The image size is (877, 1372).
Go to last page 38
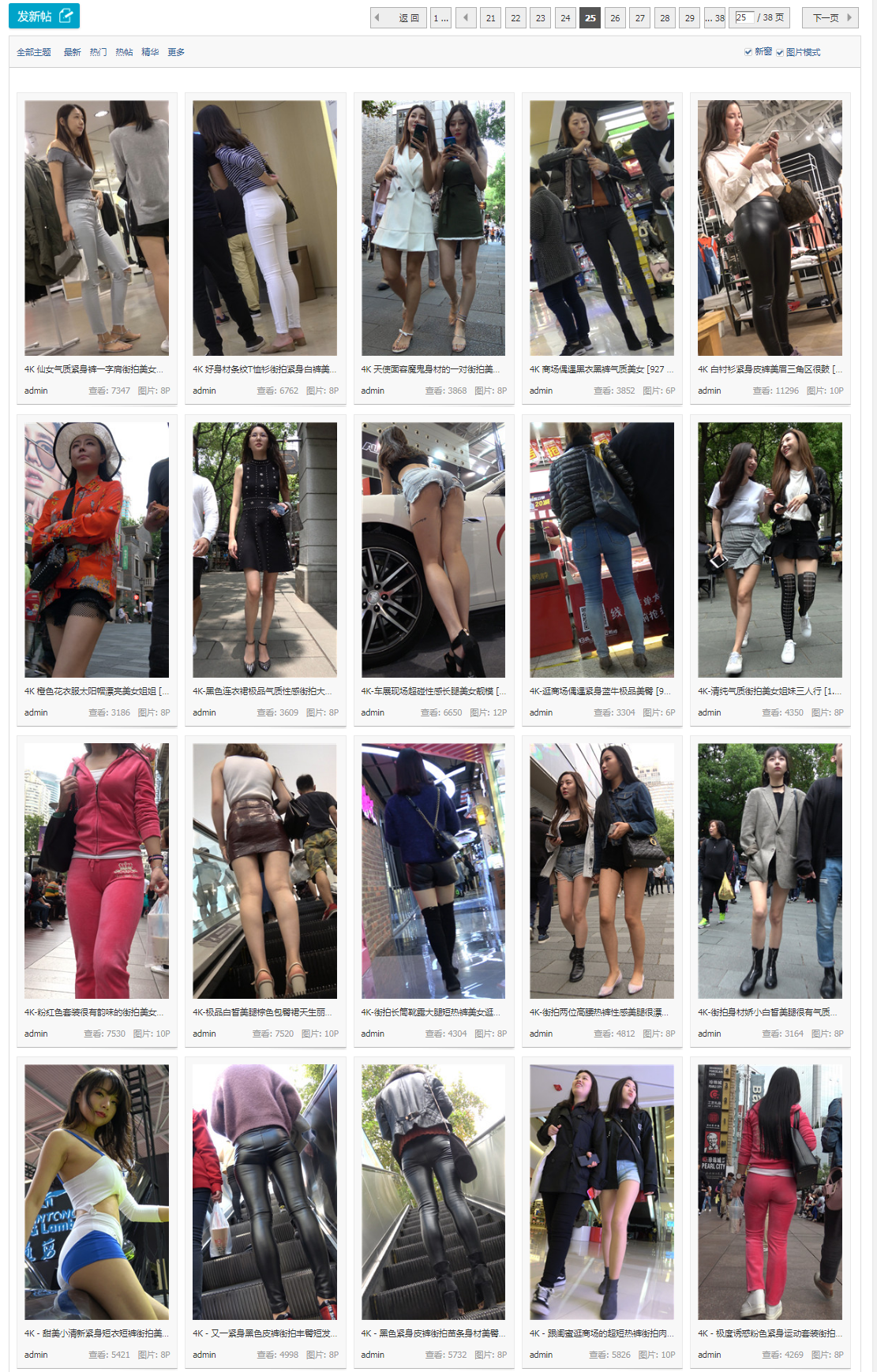pyautogui.click(x=715, y=17)
